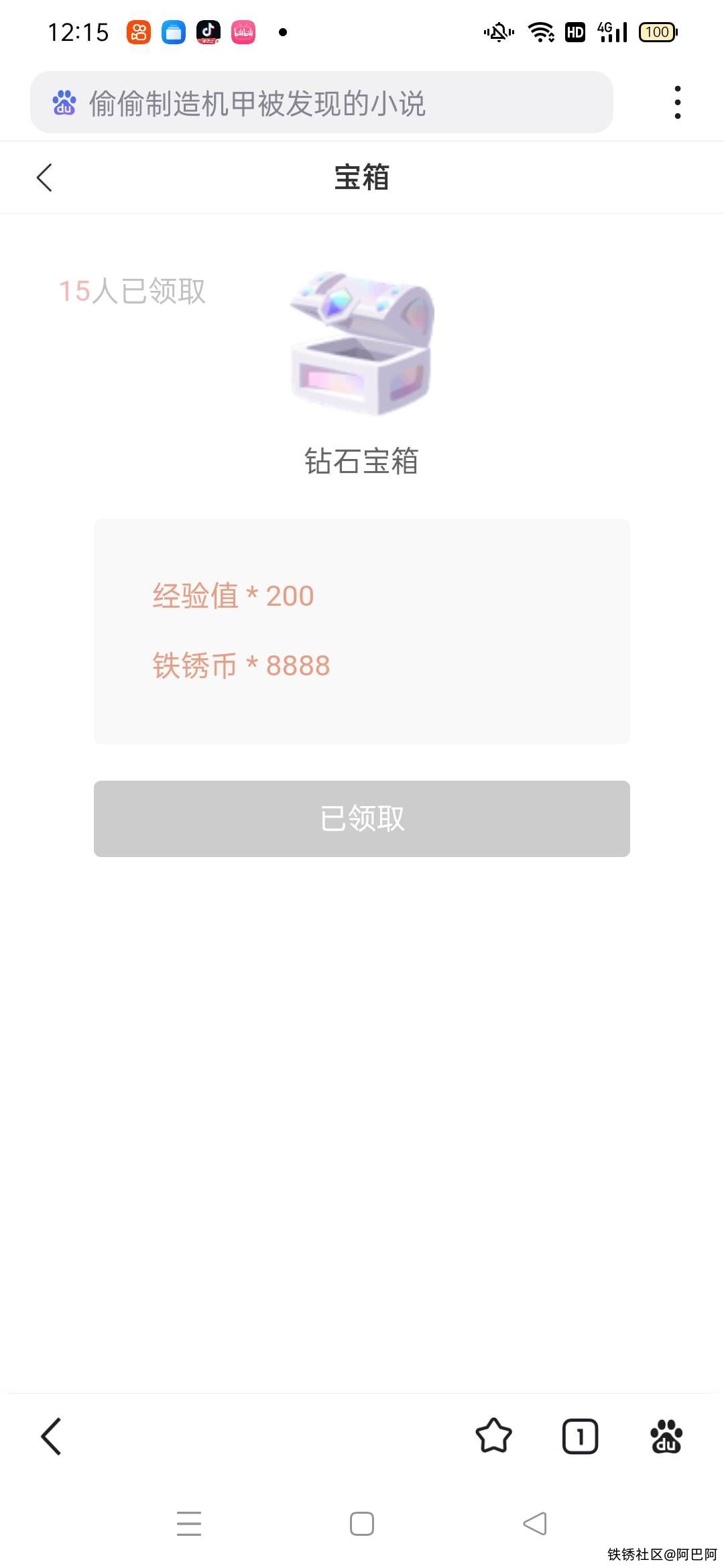Bookmark this page with the star
The image size is (724, 1568).
(494, 1436)
